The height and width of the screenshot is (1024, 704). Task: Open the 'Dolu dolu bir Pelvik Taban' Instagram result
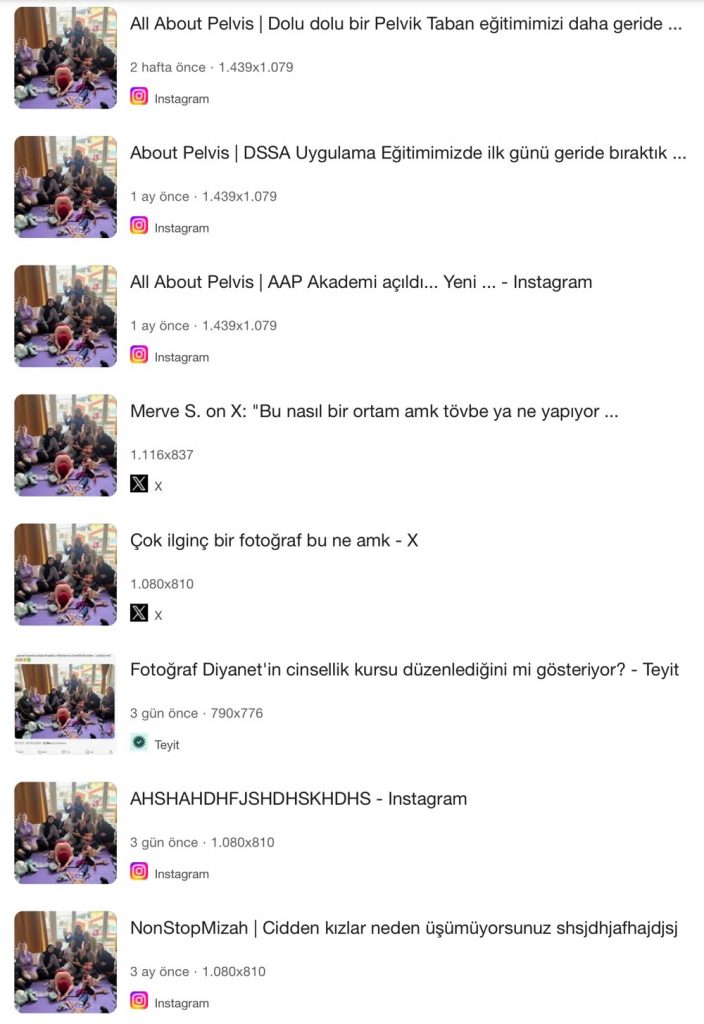coord(405,25)
